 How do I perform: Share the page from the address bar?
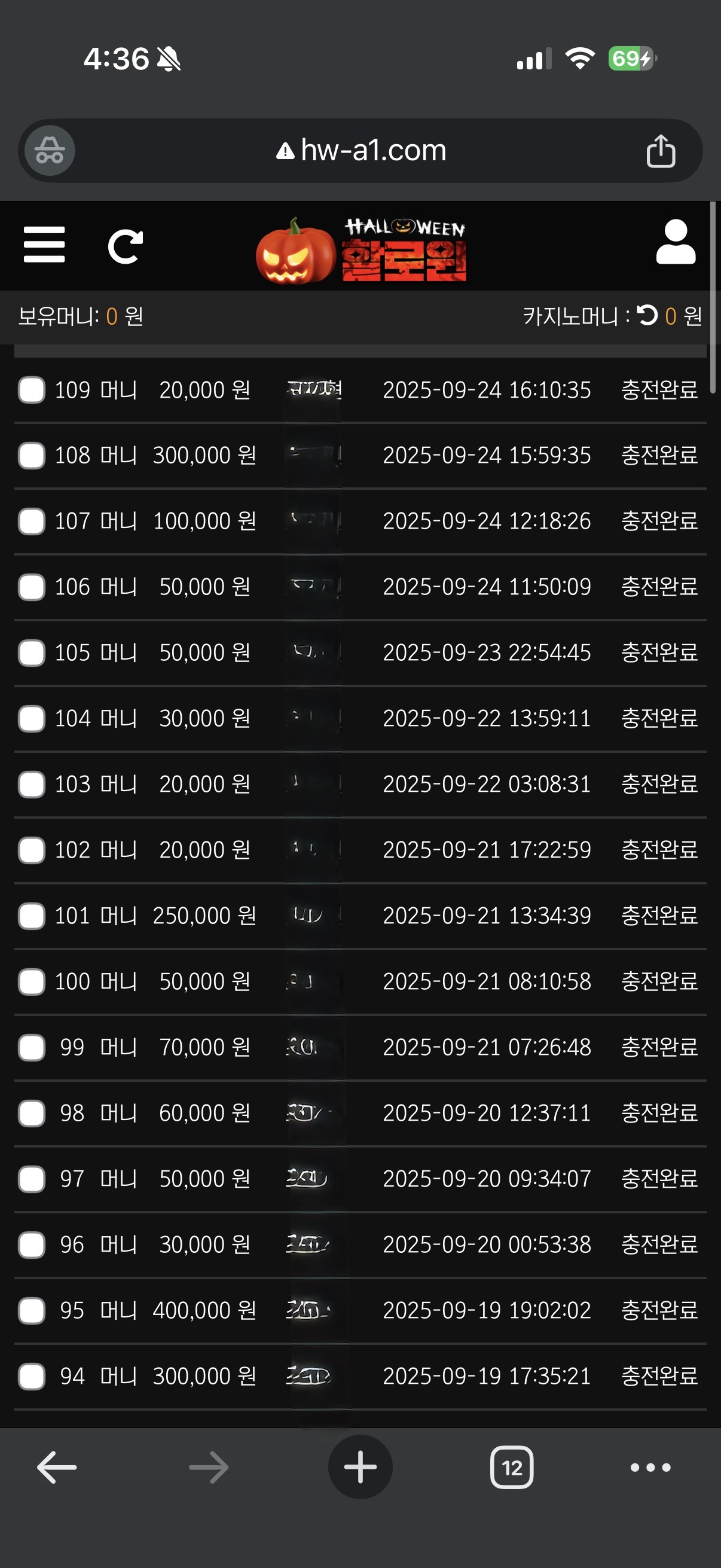[x=660, y=151]
